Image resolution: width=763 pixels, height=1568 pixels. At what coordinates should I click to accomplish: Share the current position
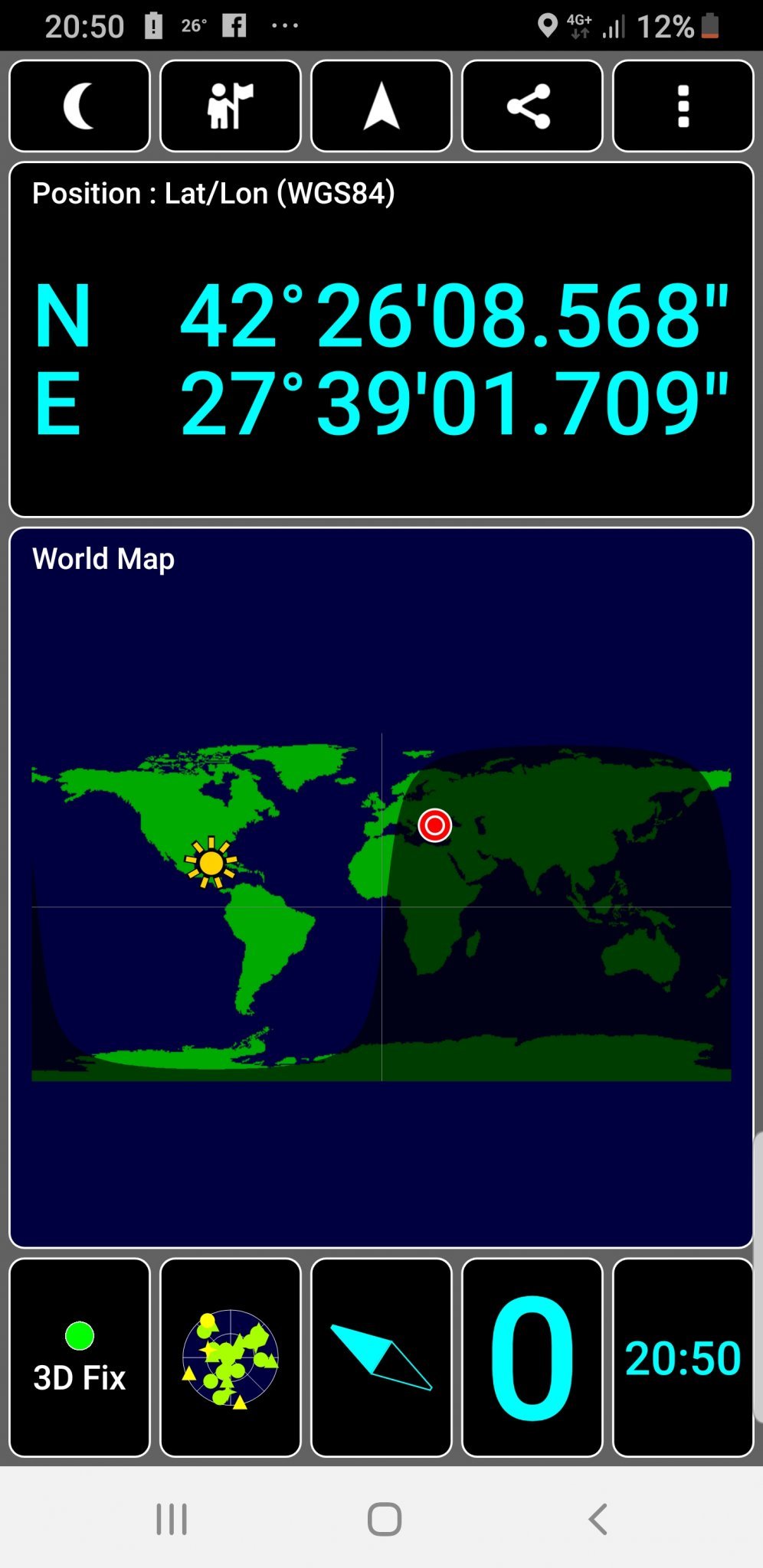tap(532, 106)
